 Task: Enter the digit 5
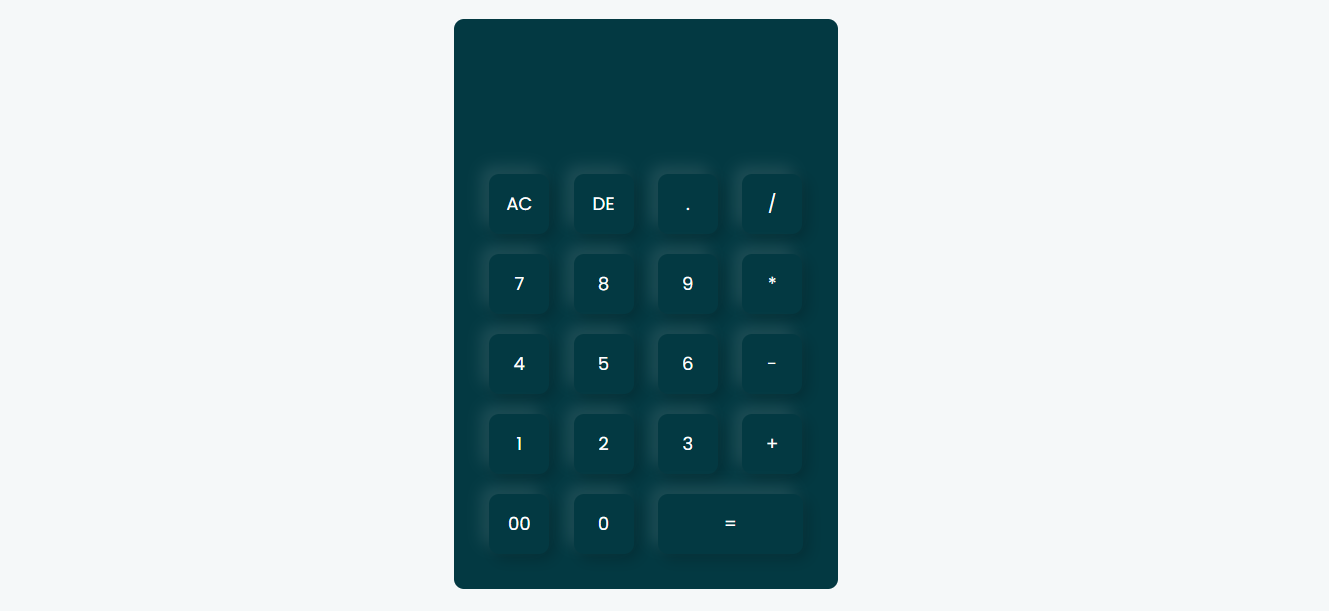coord(603,364)
